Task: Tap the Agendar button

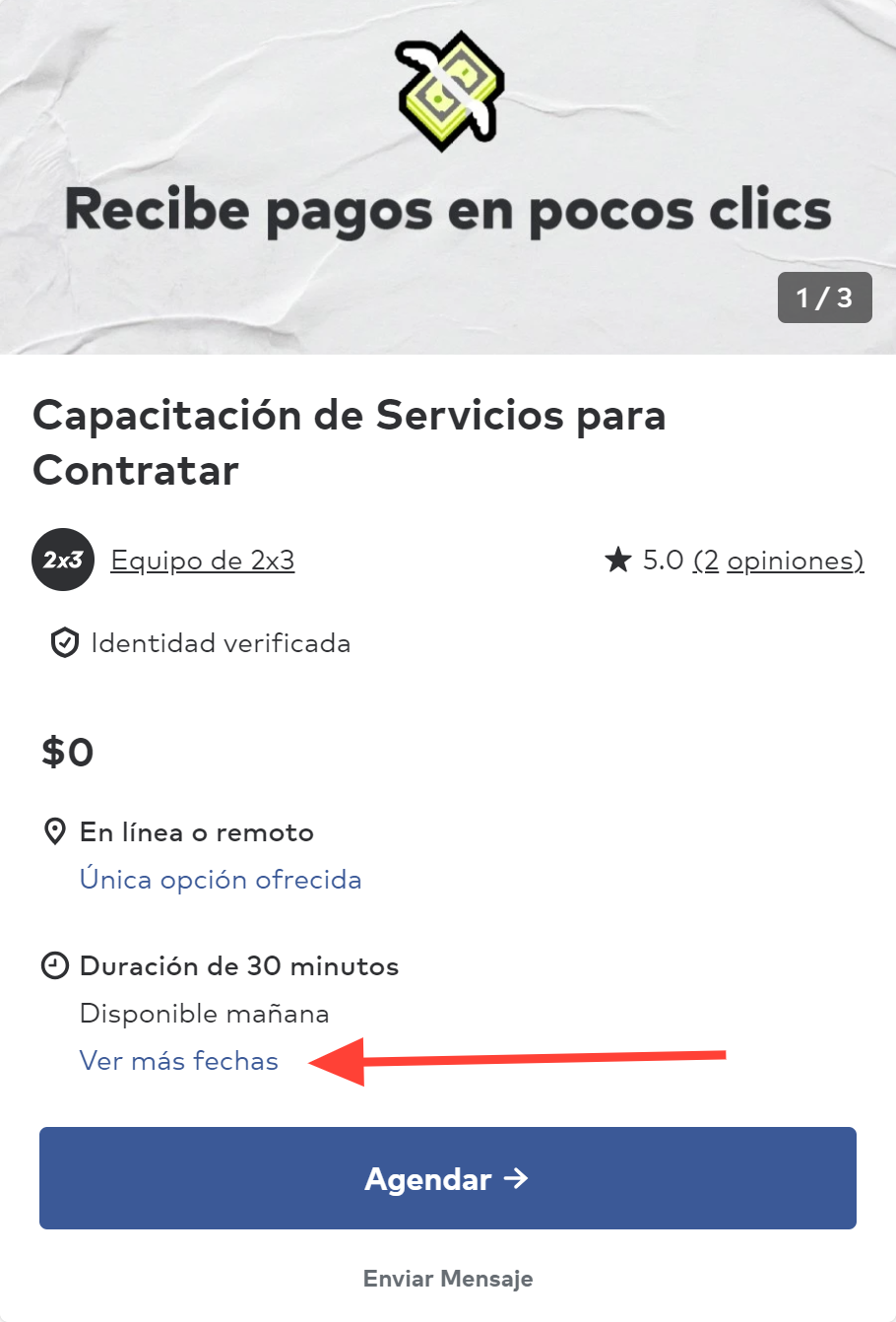Action: click(448, 1178)
